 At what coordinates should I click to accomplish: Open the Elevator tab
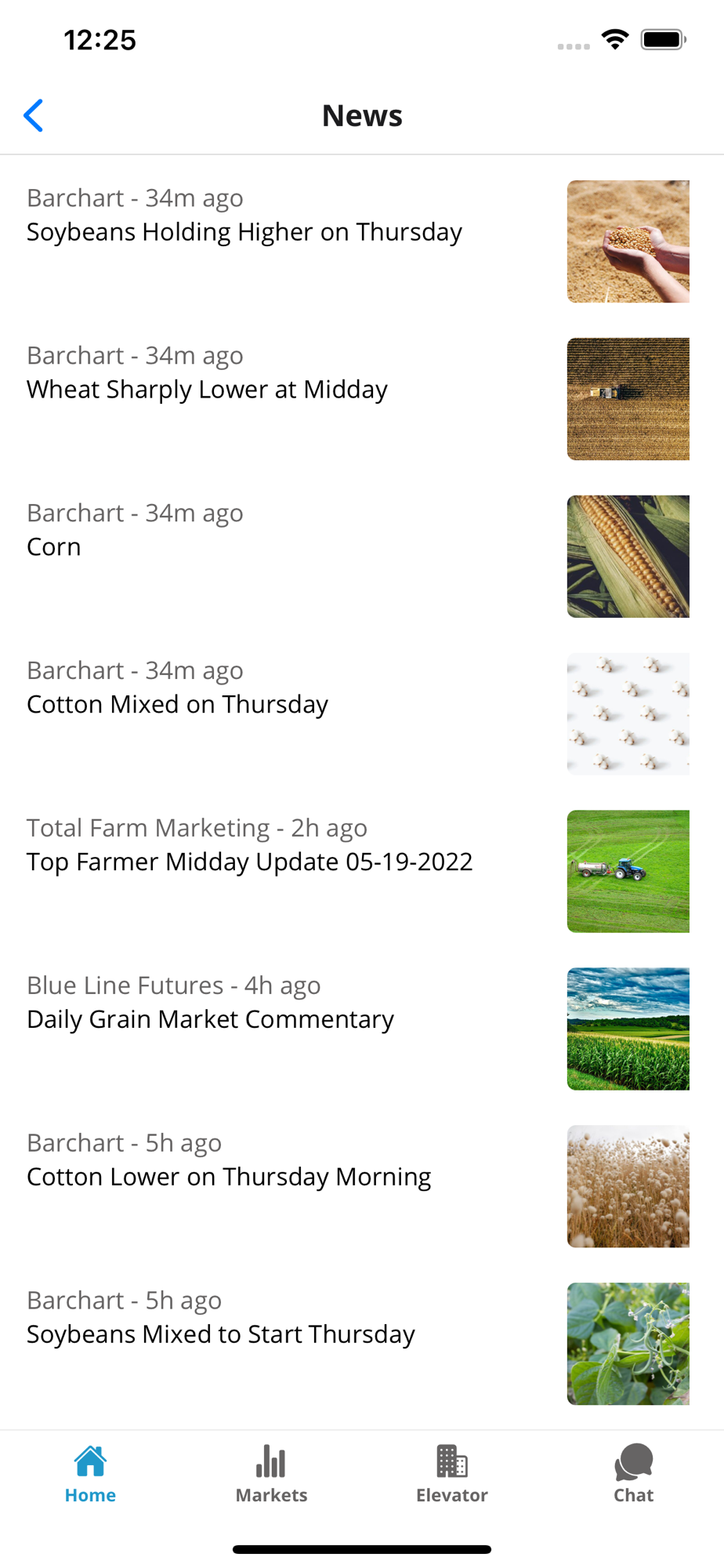(x=452, y=1474)
